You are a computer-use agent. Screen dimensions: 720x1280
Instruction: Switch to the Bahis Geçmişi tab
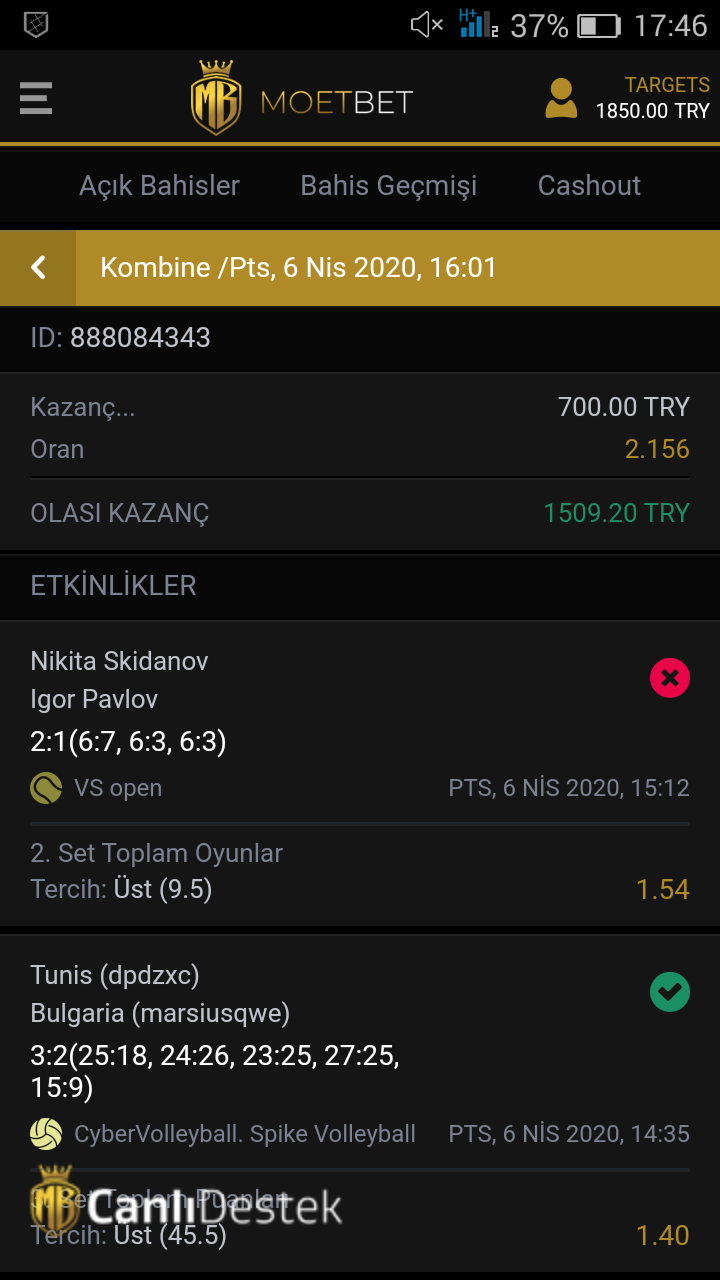389,186
